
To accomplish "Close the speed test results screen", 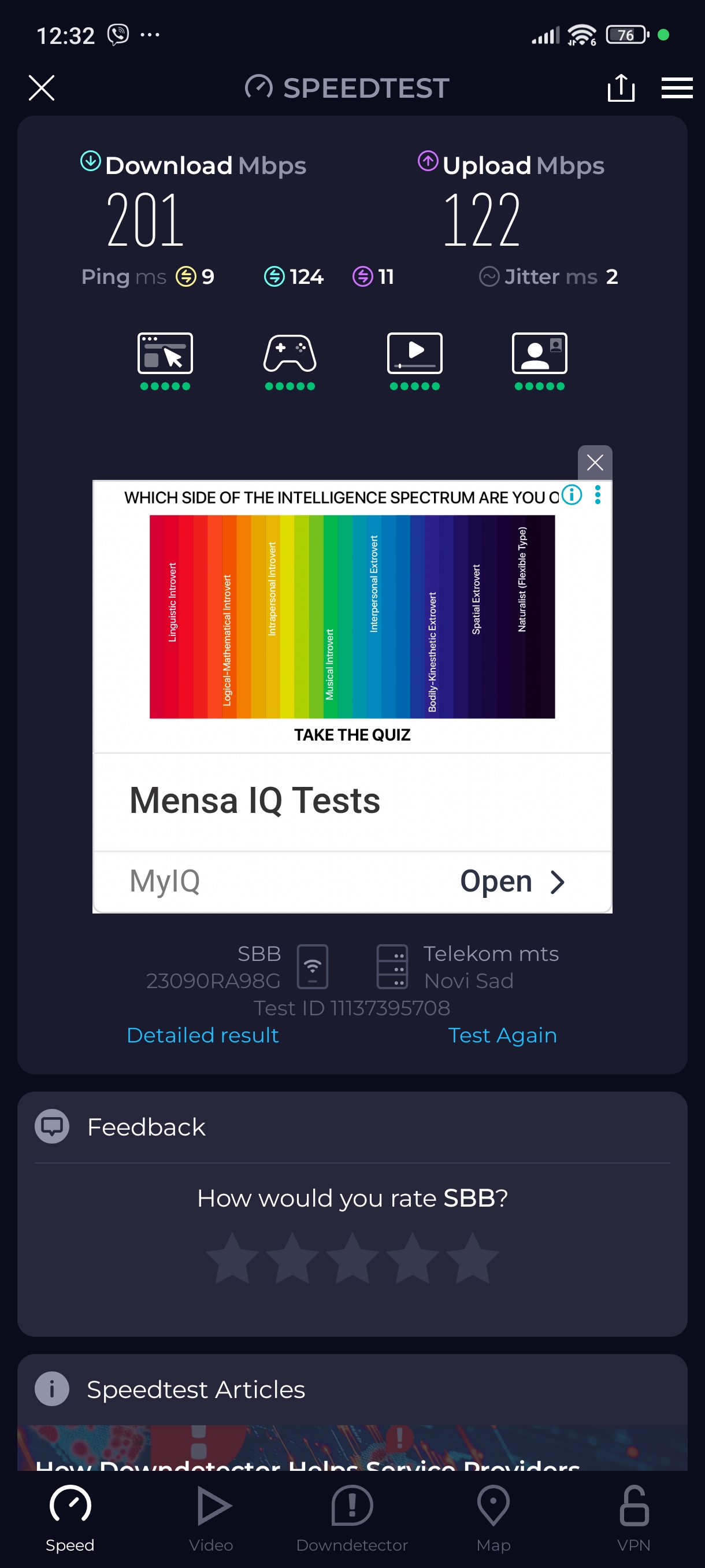I will [x=42, y=88].
